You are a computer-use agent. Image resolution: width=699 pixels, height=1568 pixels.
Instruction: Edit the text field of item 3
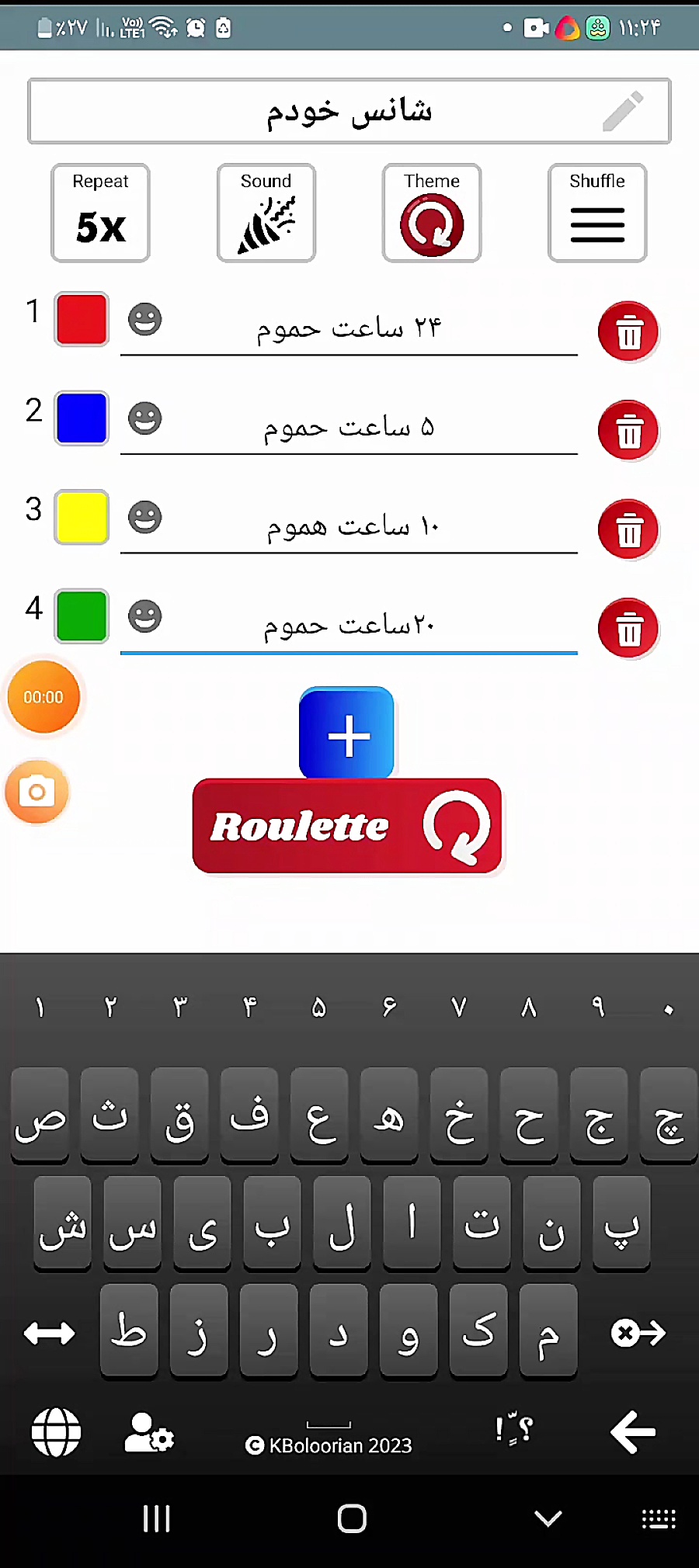click(x=349, y=528)
